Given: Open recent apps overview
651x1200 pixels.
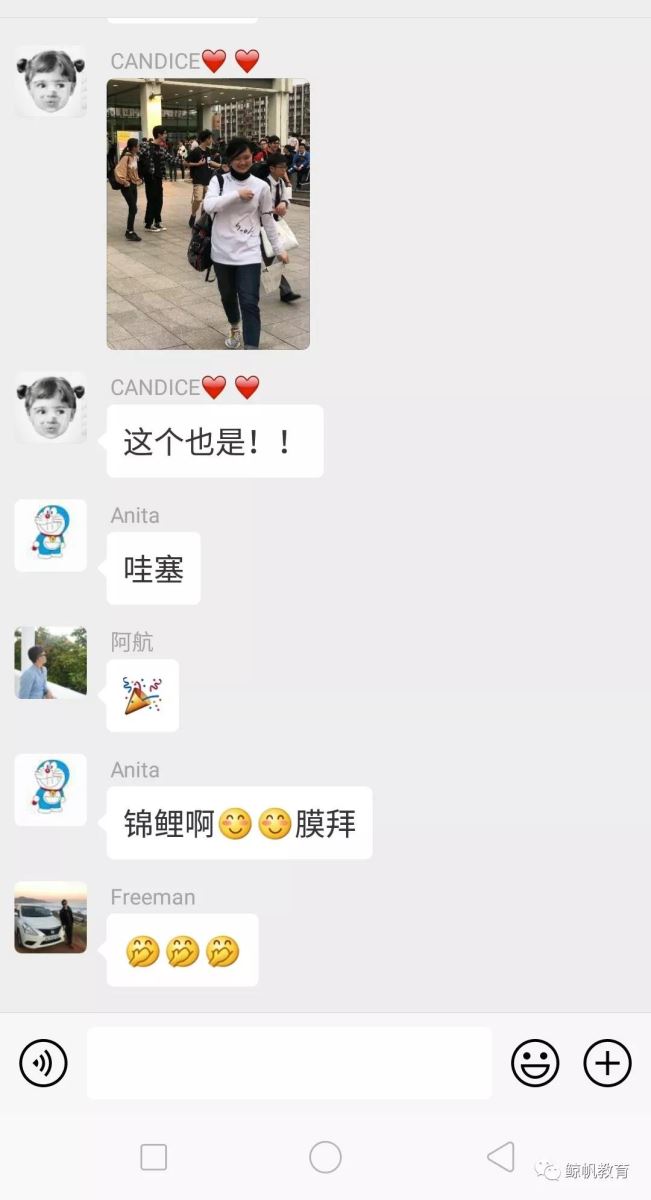Looking at the screenshot, I should tap(153, 1157).
